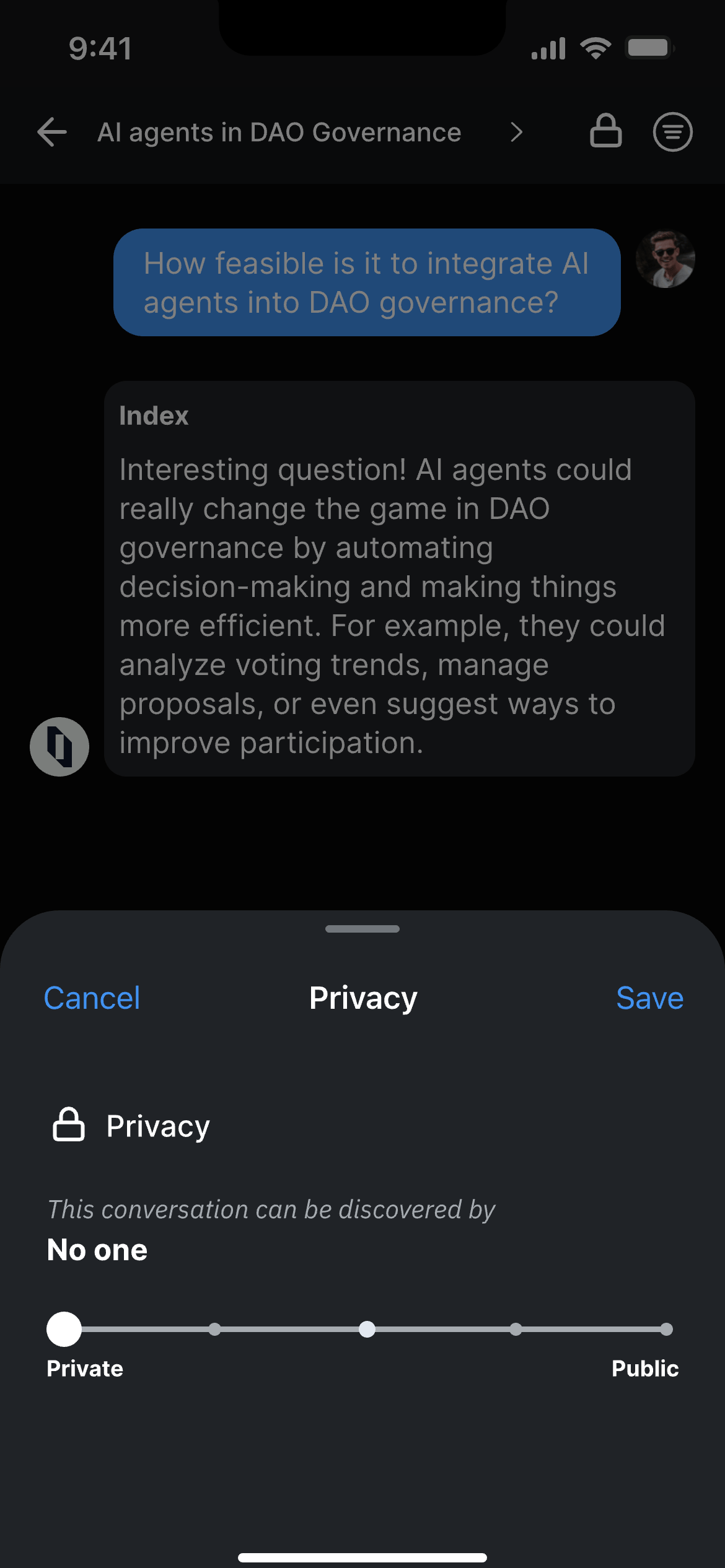Expand the conversation title chevron
725x1568 pixels.
tap(516, 131)
